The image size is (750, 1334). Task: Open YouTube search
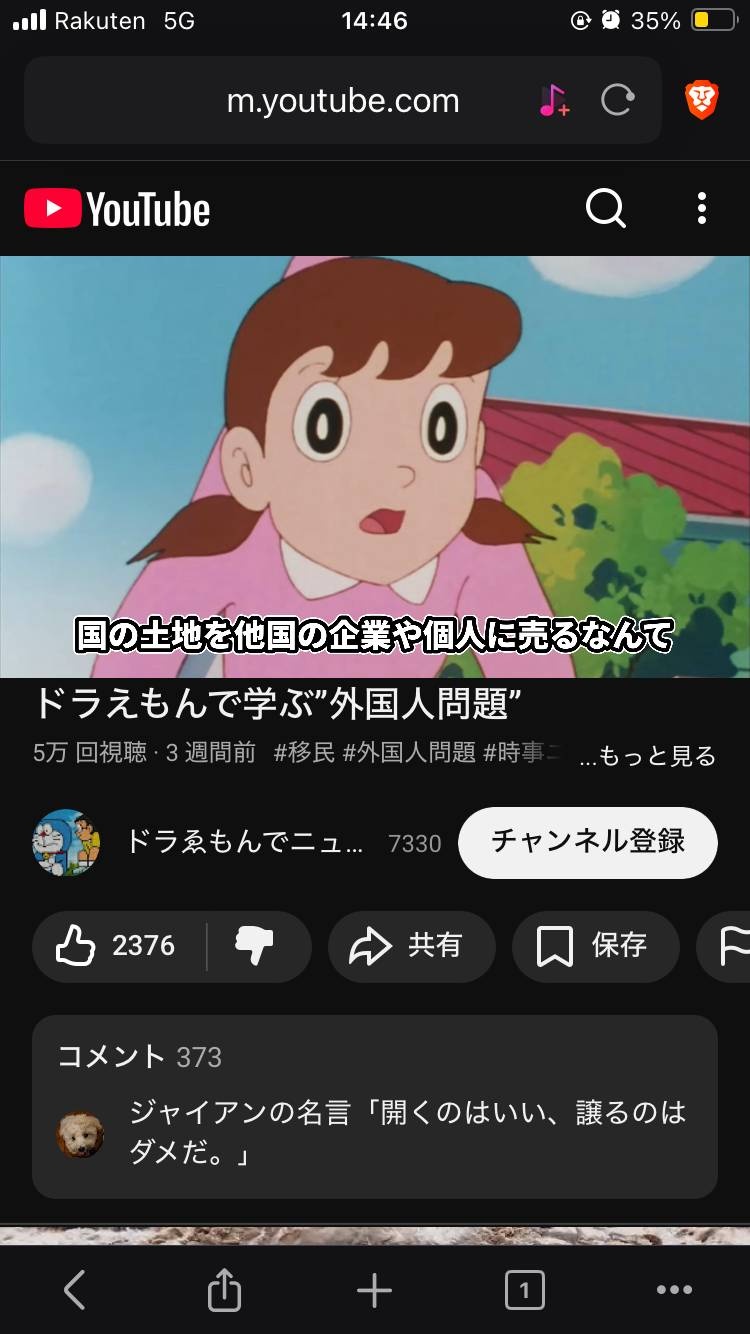pos(605,209)
